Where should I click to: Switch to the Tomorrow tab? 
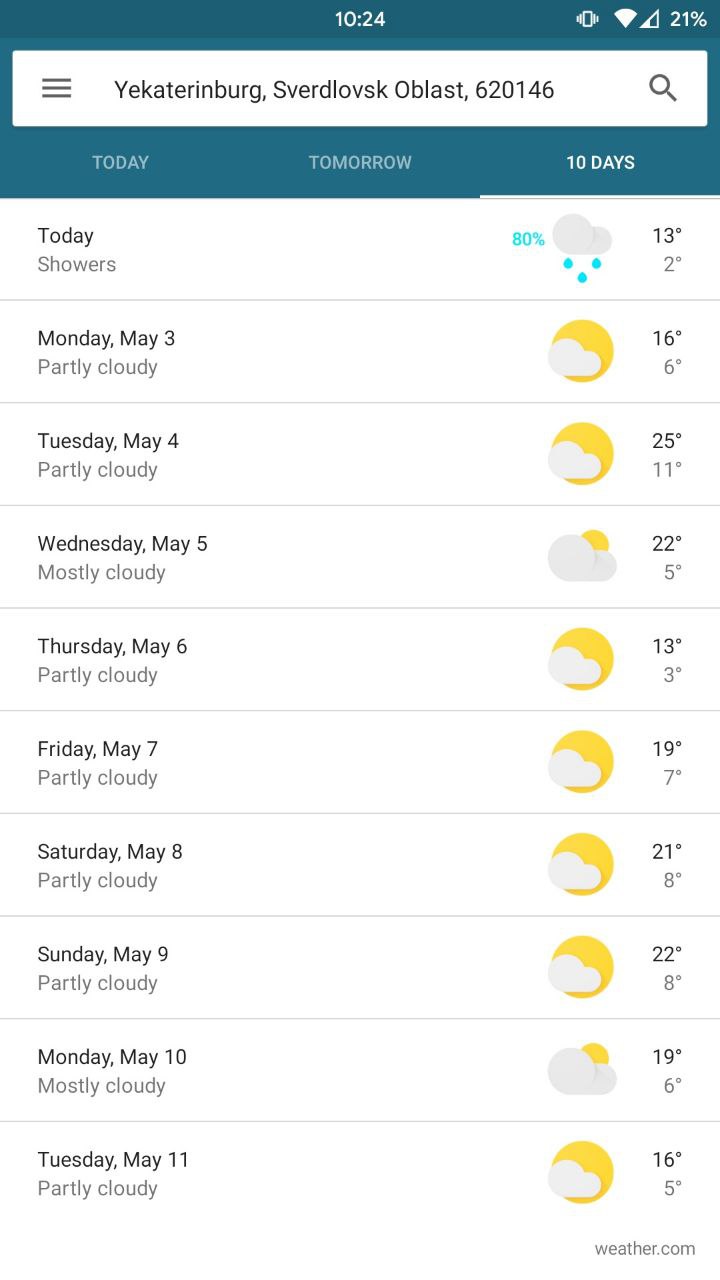click(360, 162)
